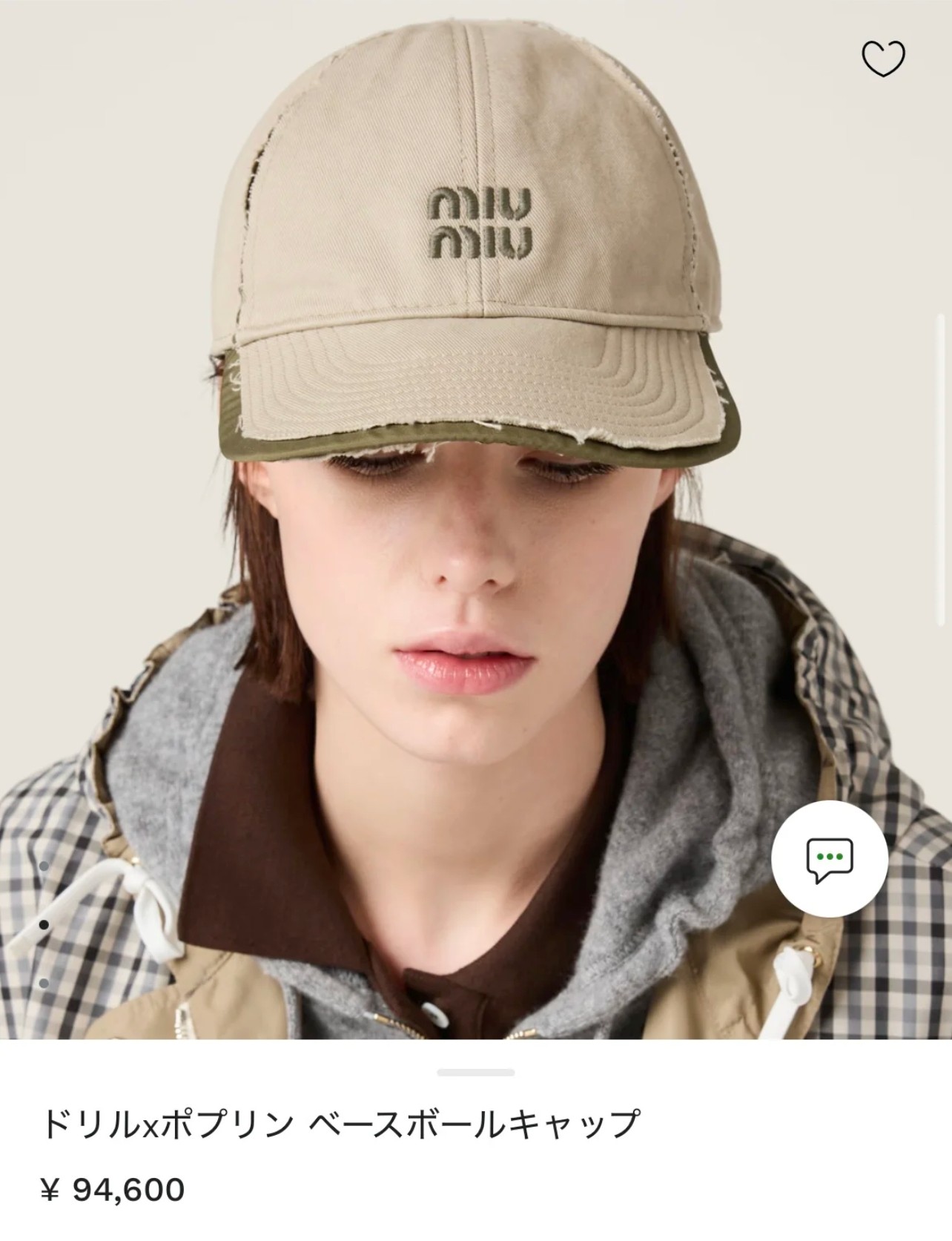Expand the product details sheet handle
The height and width of the screenshot is (1241, 952).
(475, 1073)
